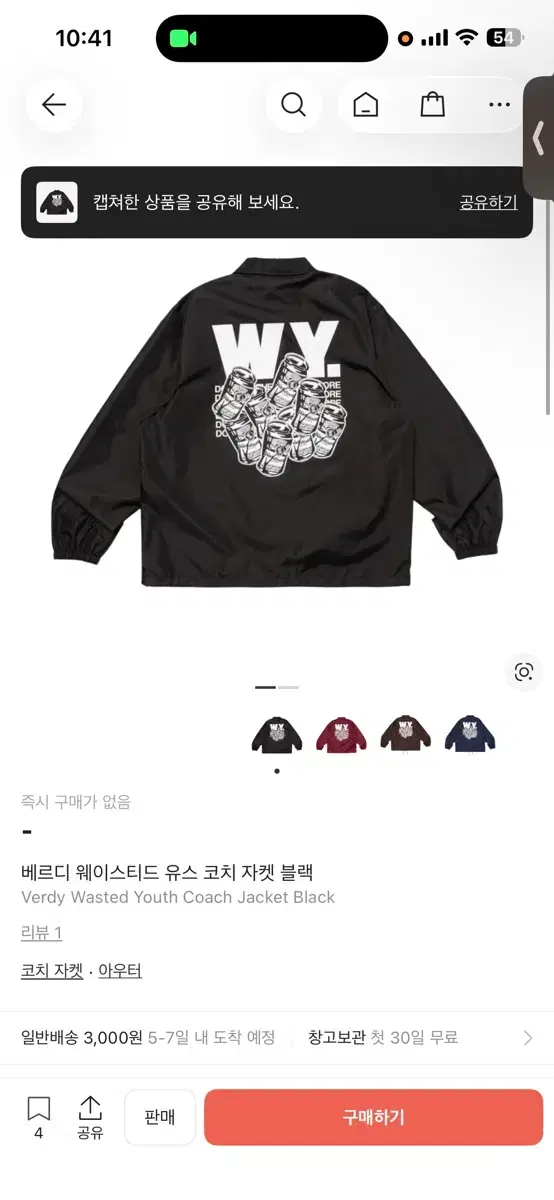Screen dimensions: 554x1200
Task: Open the three-dot overflow menu
Action: tap(499, 104)
